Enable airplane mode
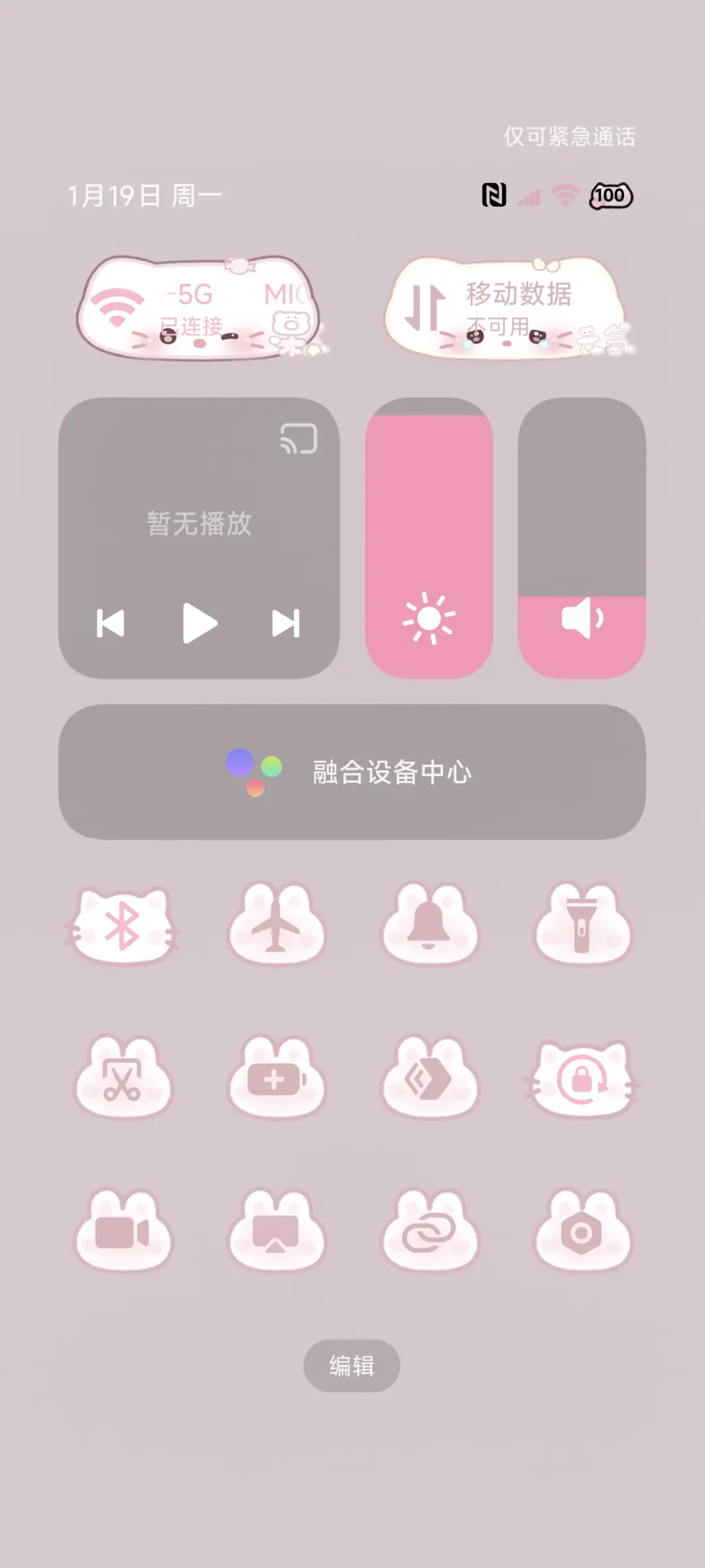 pyautogui.click(x=277, y=920)
